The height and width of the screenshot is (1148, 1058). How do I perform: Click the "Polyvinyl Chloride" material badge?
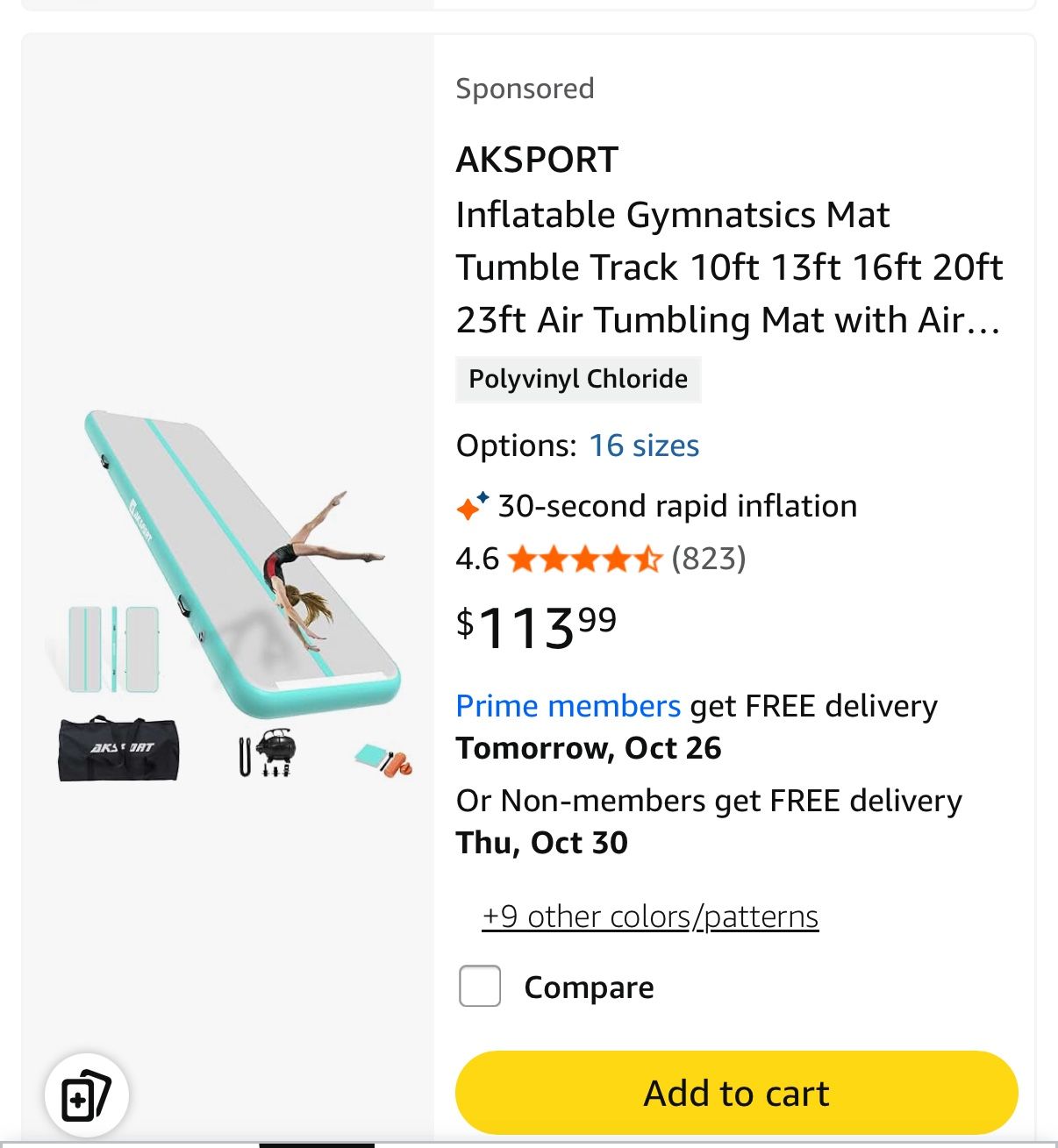click(578, 379)
